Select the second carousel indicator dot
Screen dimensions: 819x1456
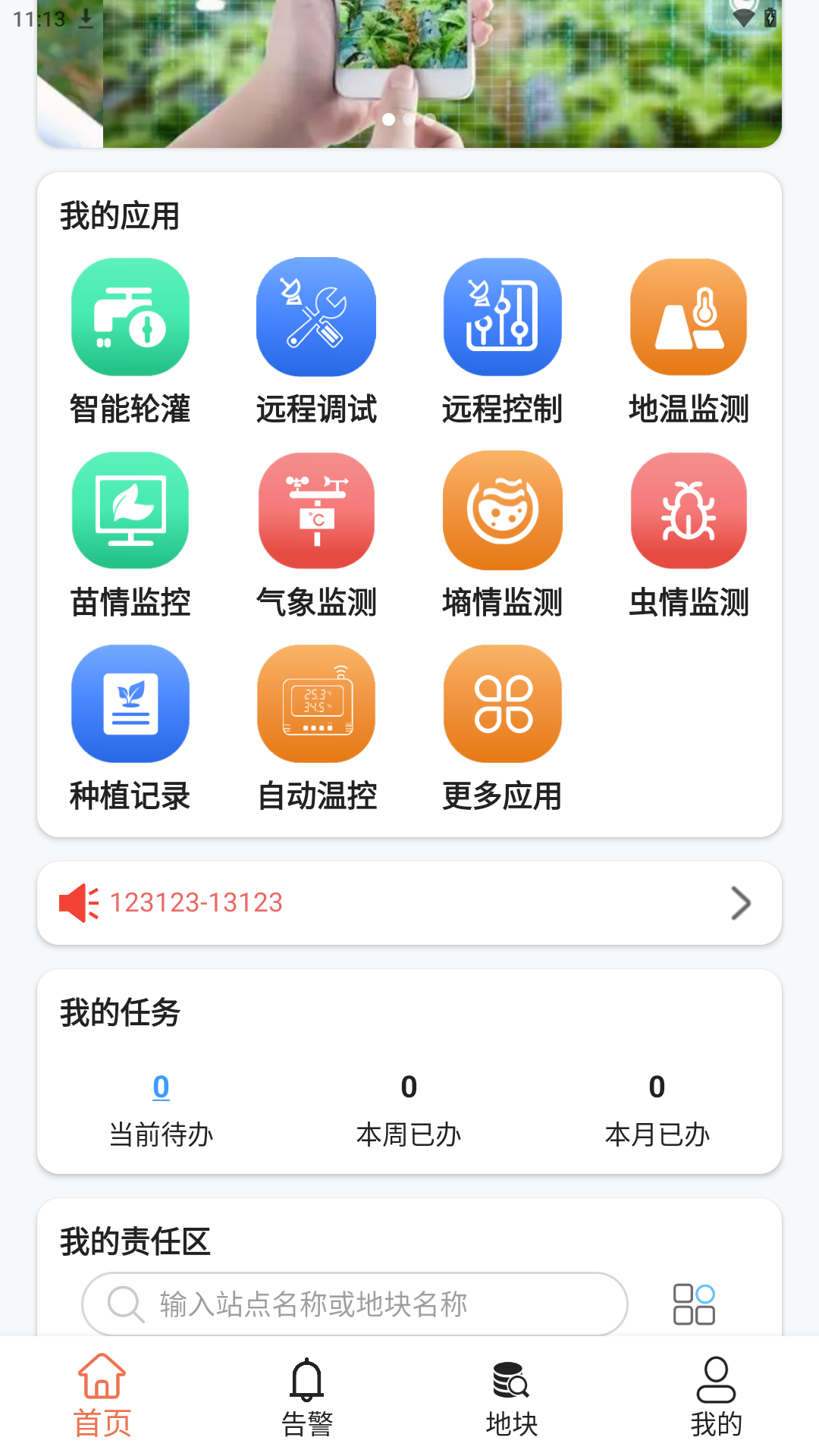pos(409,119)
